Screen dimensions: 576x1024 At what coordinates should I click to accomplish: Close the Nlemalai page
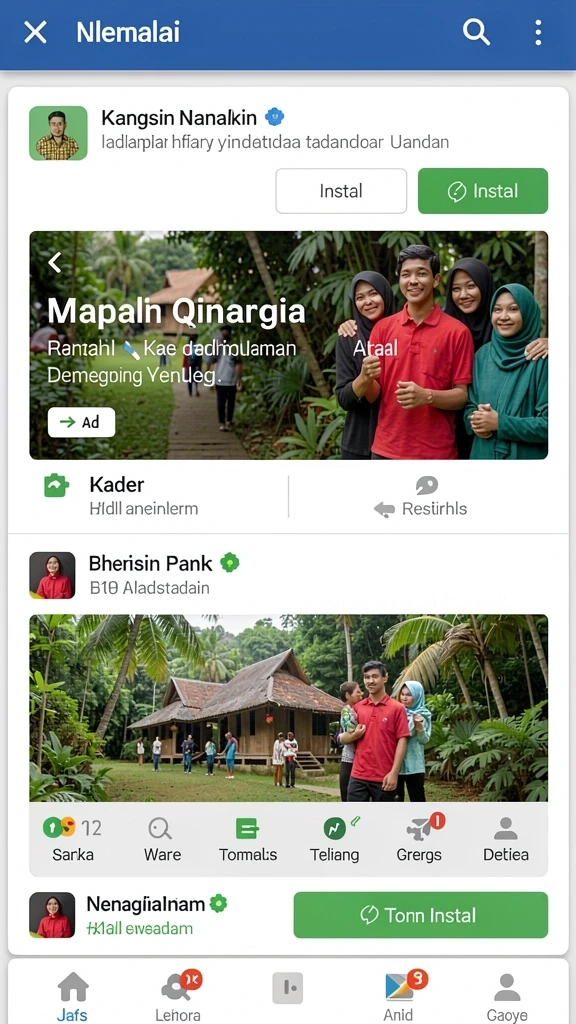pyautogui.click(x=35, y=31)
